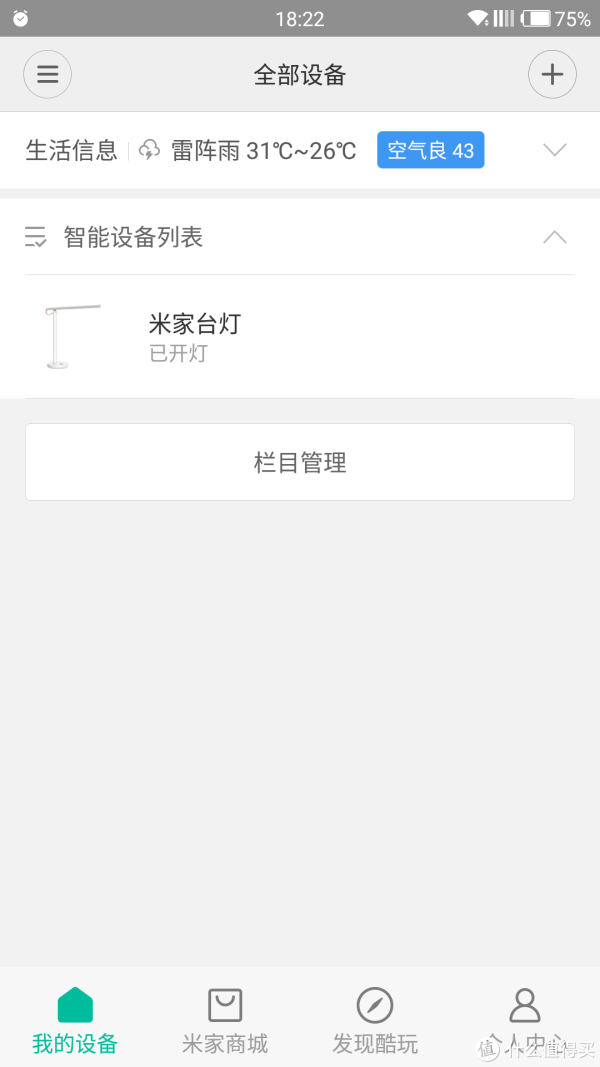Add a new device with plus icon
Screen dimensions: 600x1067
click(x=552, y=74)
